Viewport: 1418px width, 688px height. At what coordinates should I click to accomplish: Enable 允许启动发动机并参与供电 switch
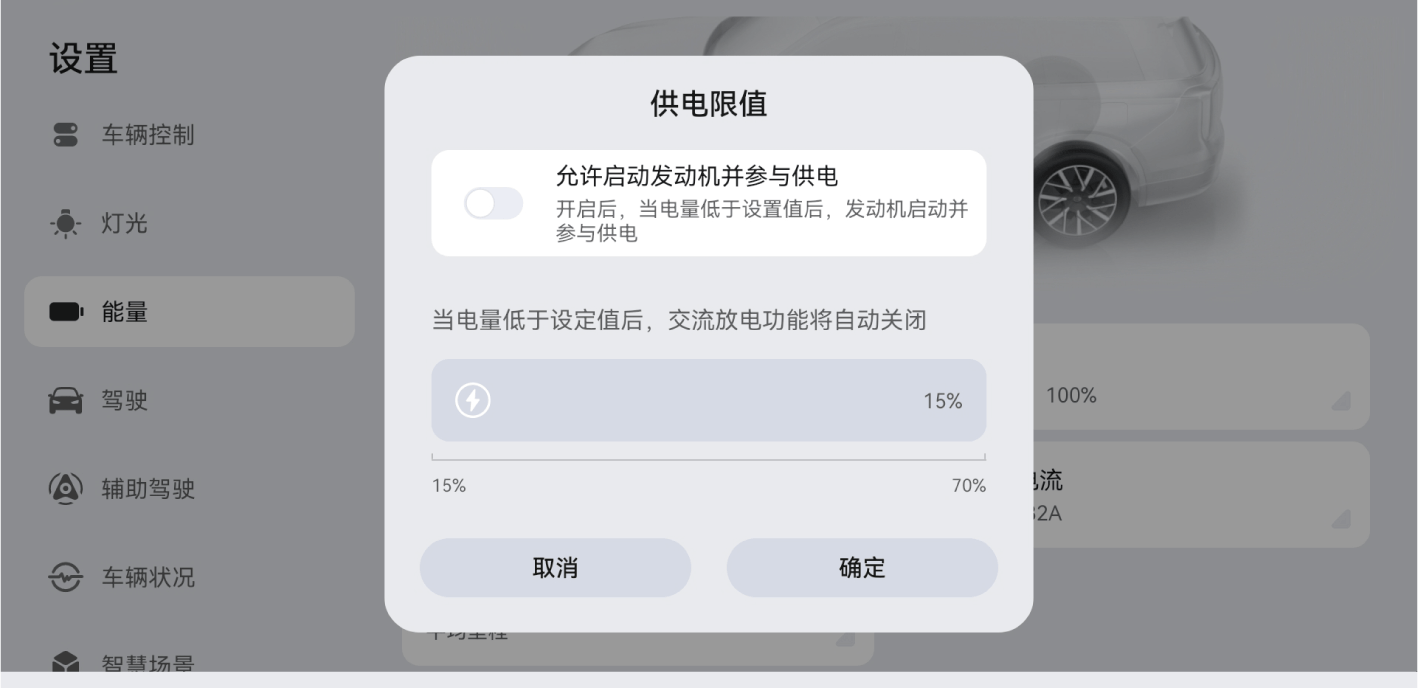[x=493, y=203]
